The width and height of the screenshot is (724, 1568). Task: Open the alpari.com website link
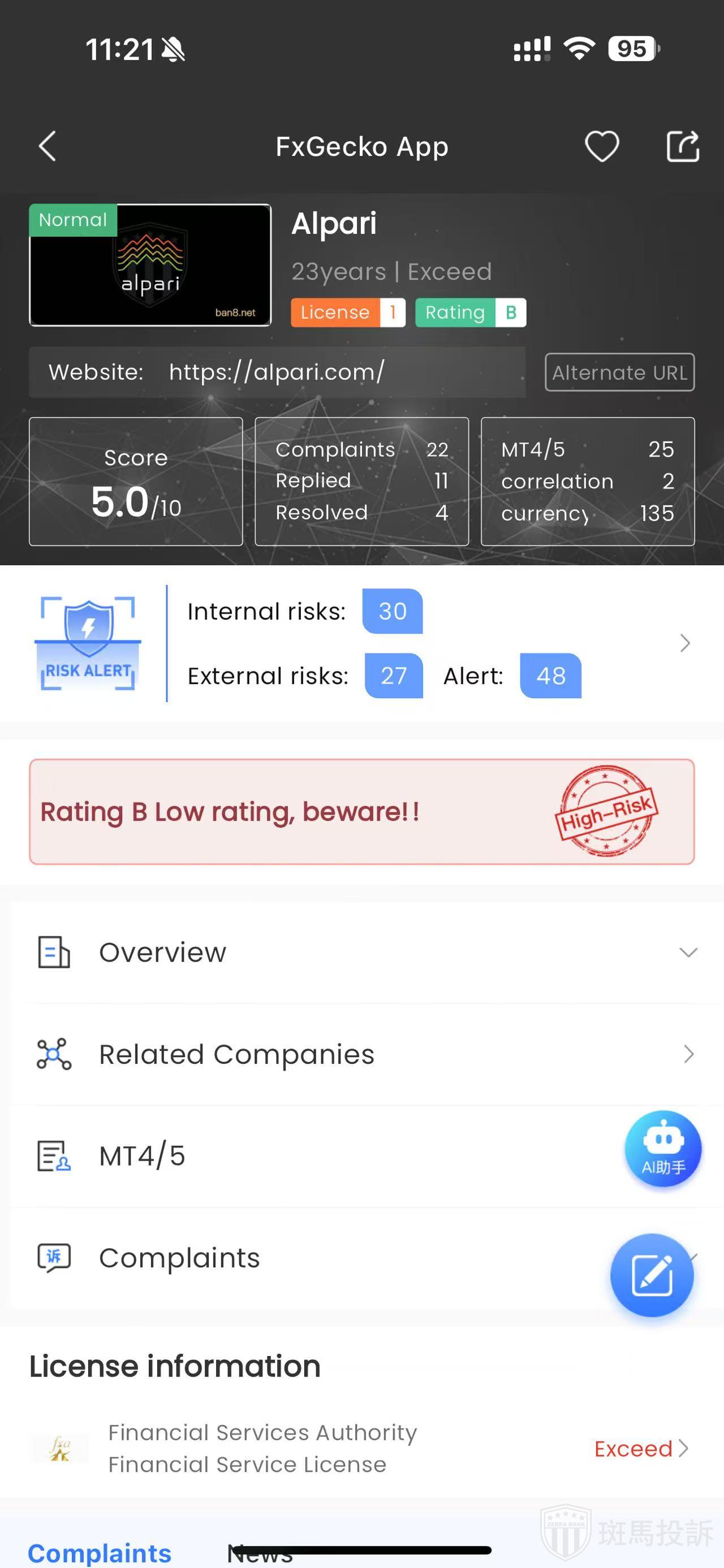click(x=277, y=372)
